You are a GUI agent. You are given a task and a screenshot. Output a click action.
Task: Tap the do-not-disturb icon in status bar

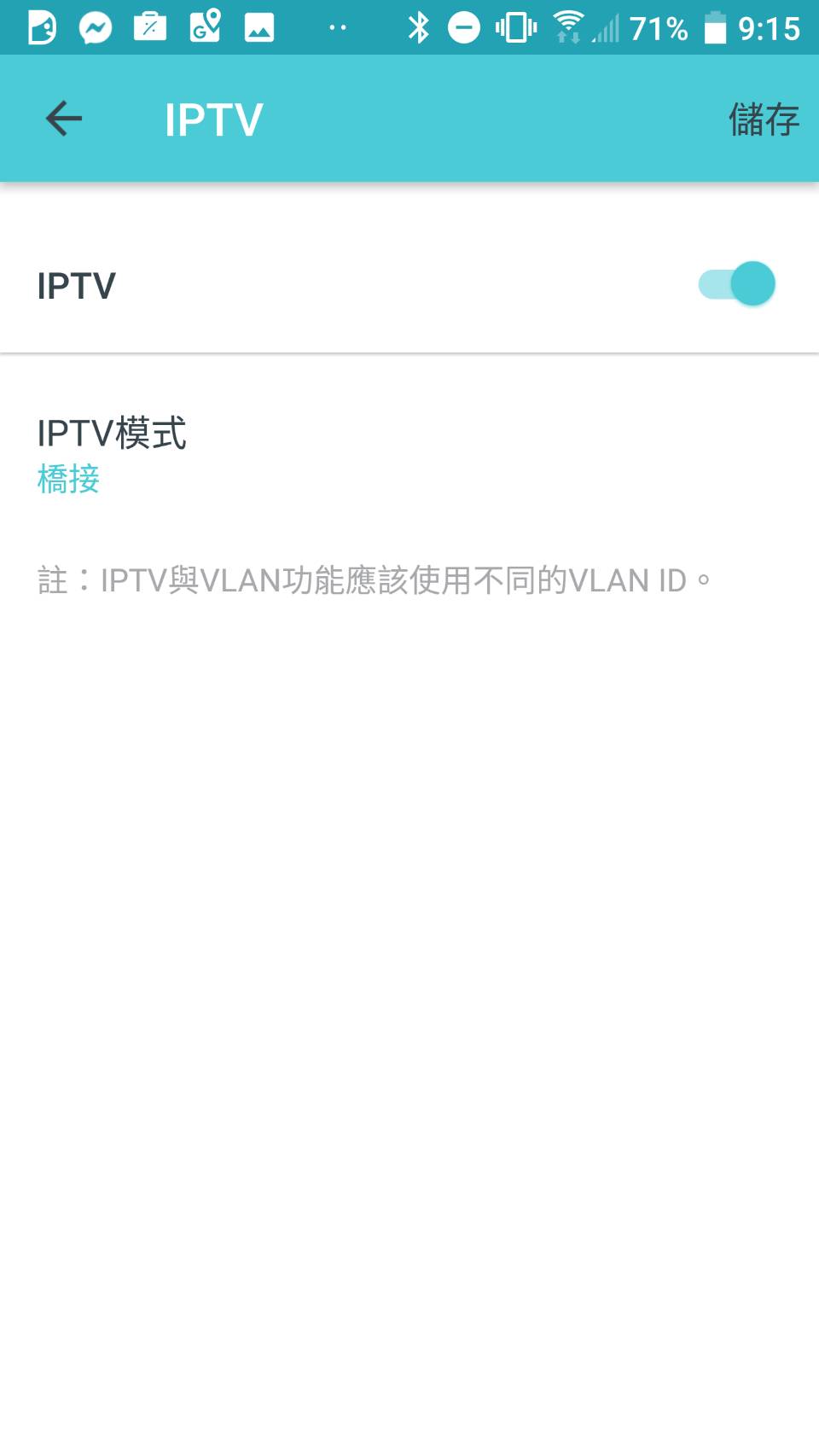[464, 28]
